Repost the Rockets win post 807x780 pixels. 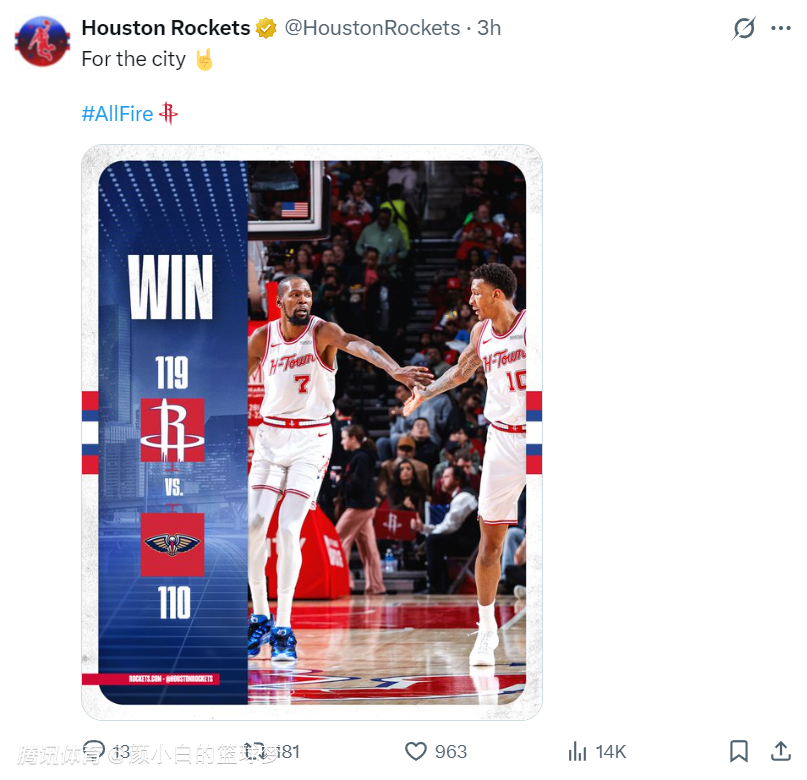click(x=257, y=751)
